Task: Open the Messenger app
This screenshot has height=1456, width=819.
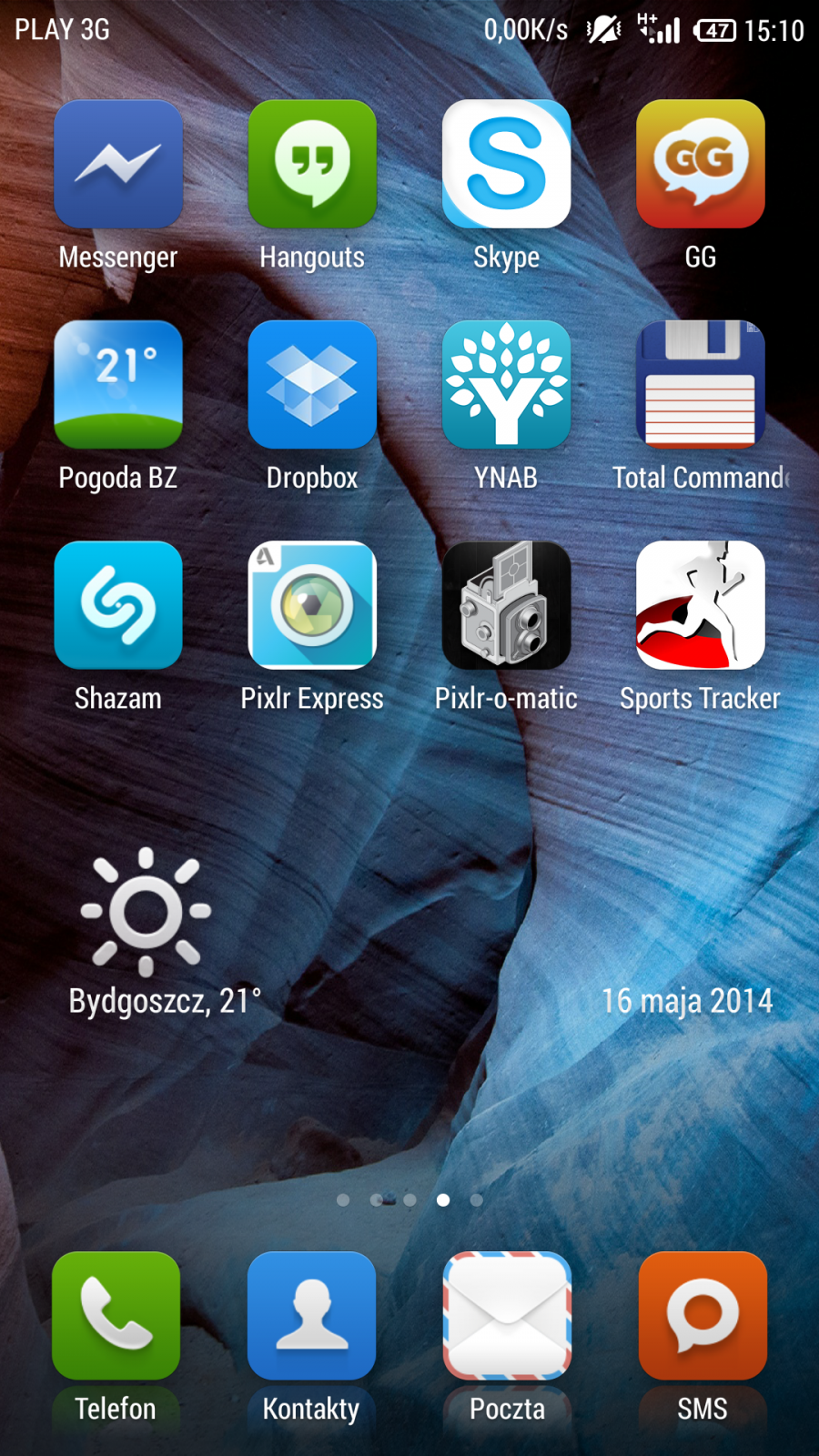Action: coord(118,165)
